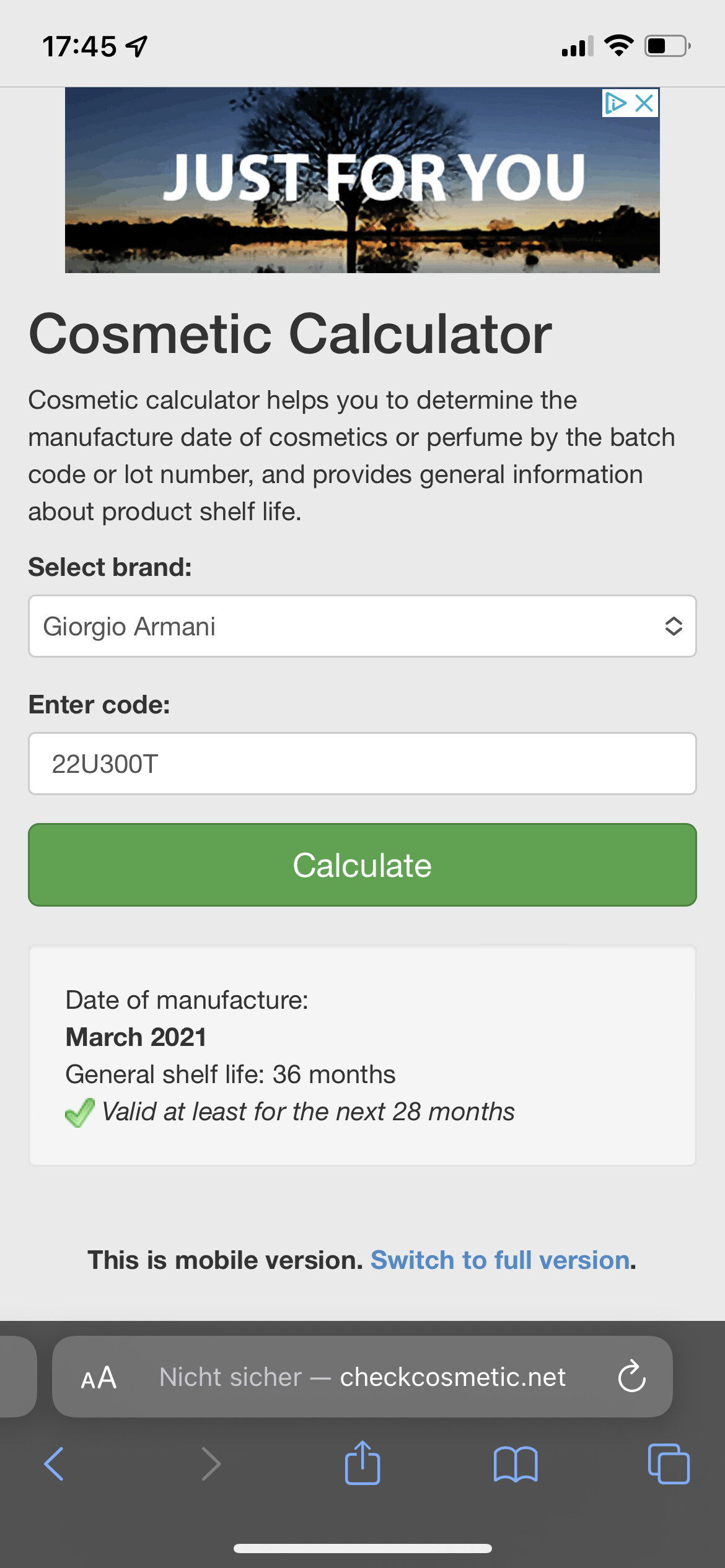Viewport: 725px width, 1568px height.
Task: Expand the Giorgio Armani brand dropdown
Action: pyautogui.click(x=362, y=626)
